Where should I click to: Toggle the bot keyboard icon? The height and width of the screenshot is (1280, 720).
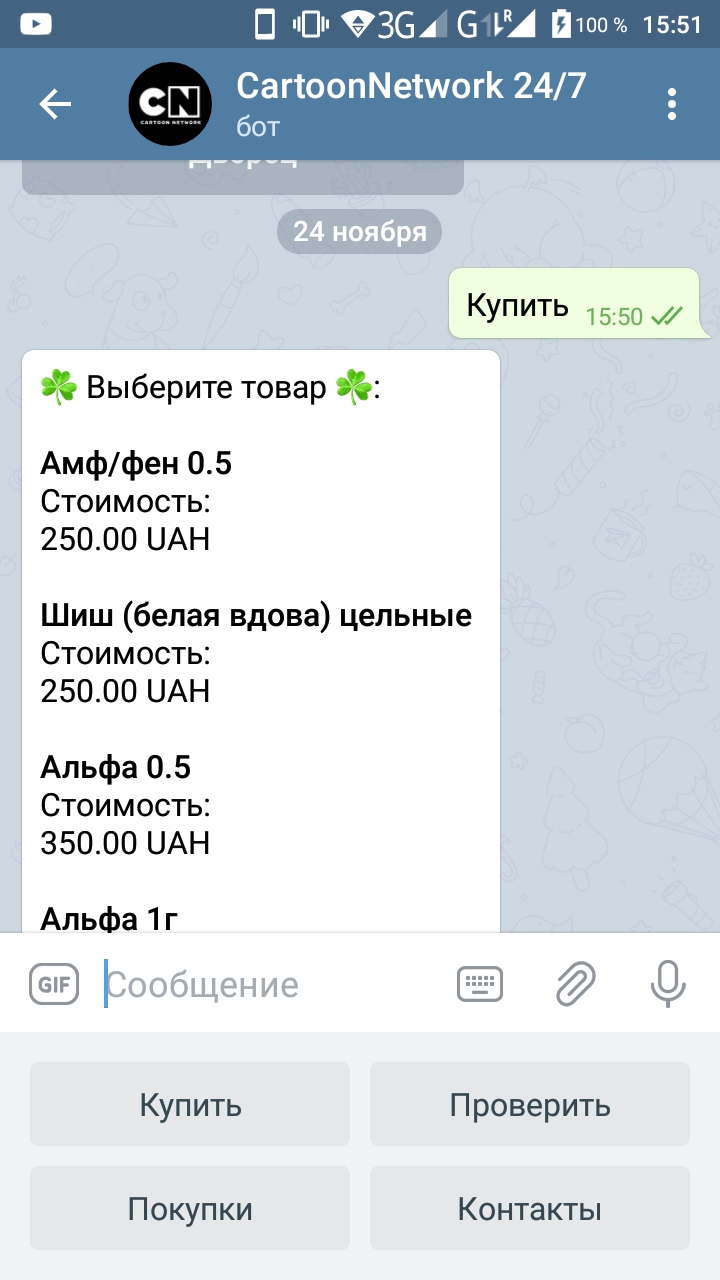pos(480,985)
